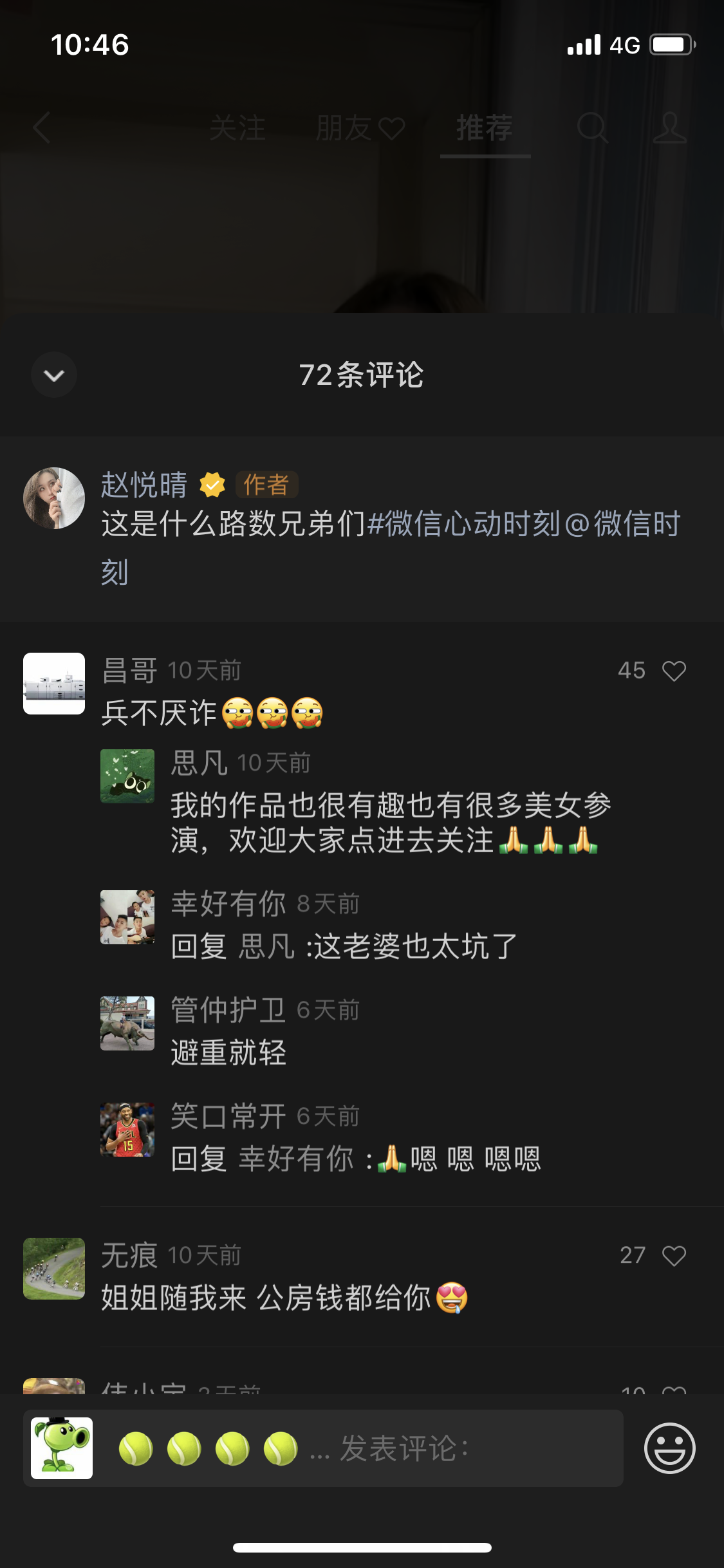Tap the author name 赵悦晴

pos(144,485)
